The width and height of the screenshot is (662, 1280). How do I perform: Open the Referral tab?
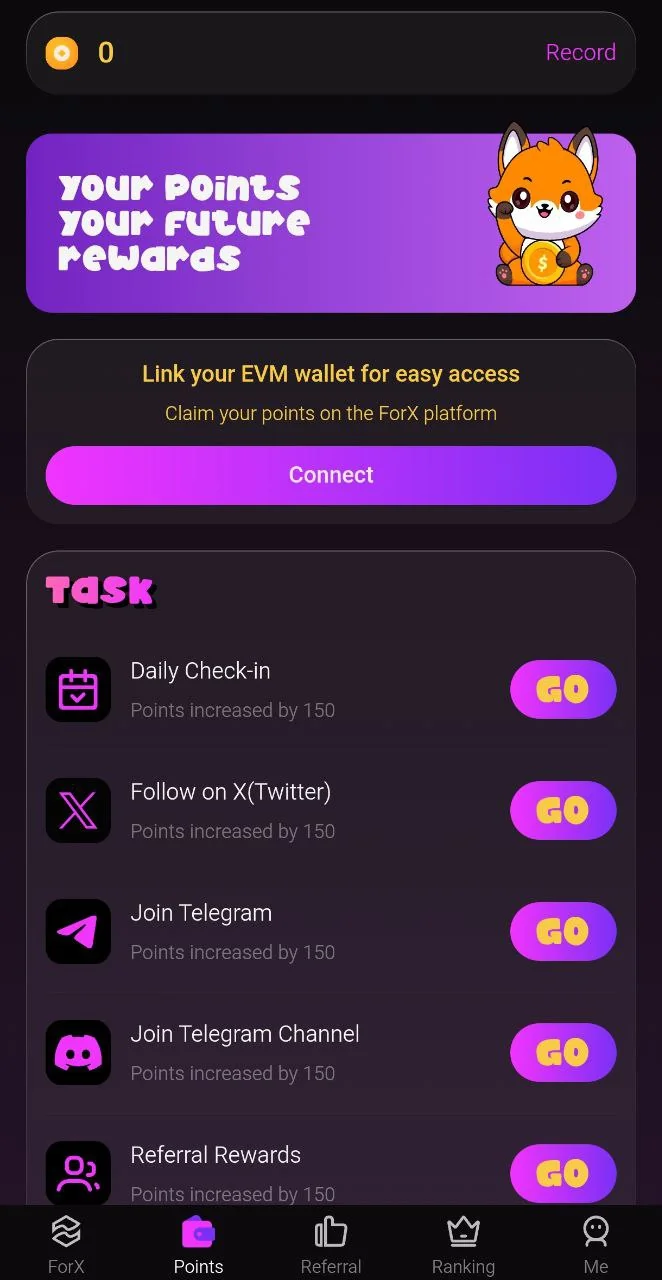click(331, 1245)
